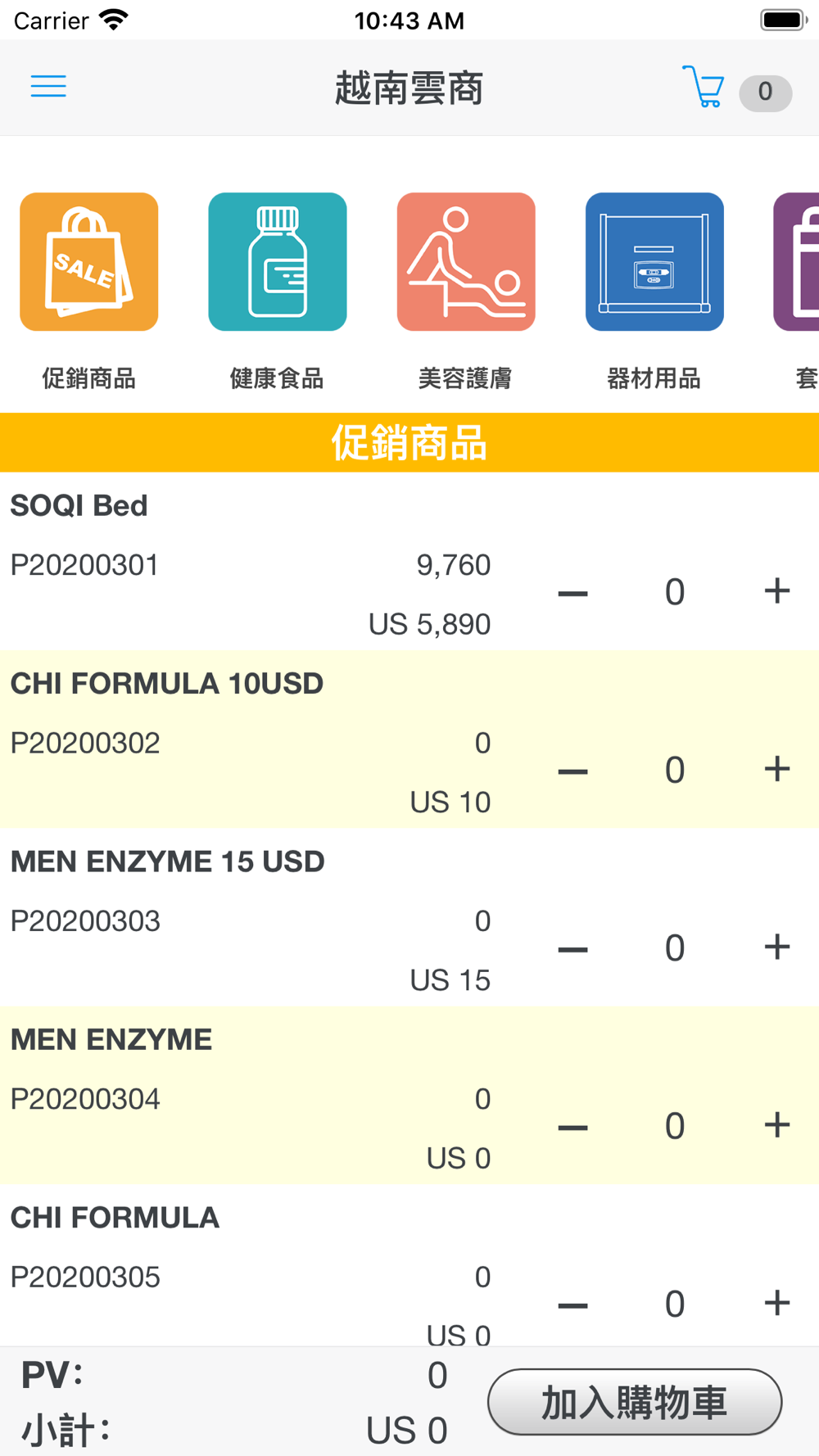Tap the 加入購物車 button

635,1402
